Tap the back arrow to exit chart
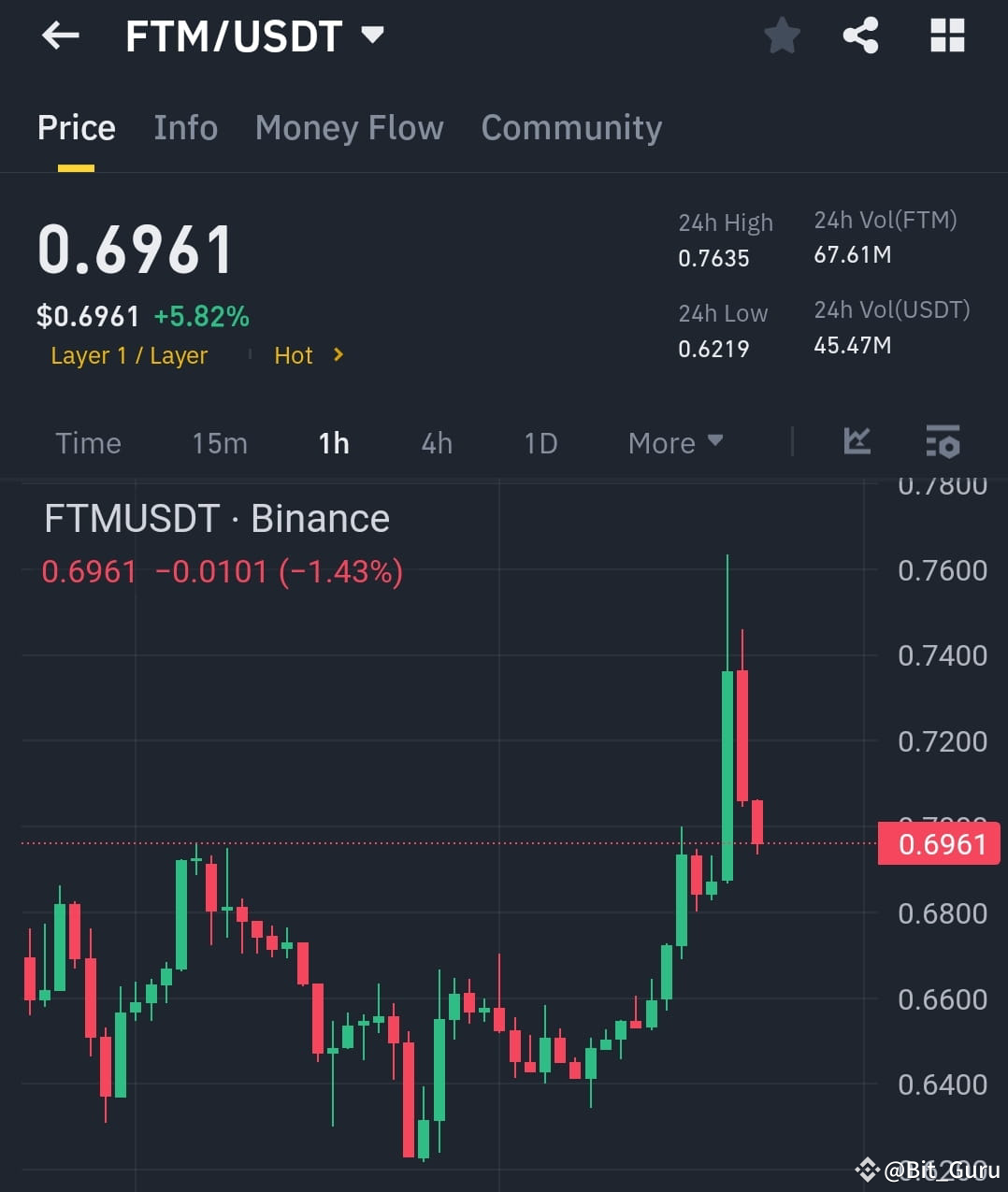1008x1192 pixels. click(60, 35)
